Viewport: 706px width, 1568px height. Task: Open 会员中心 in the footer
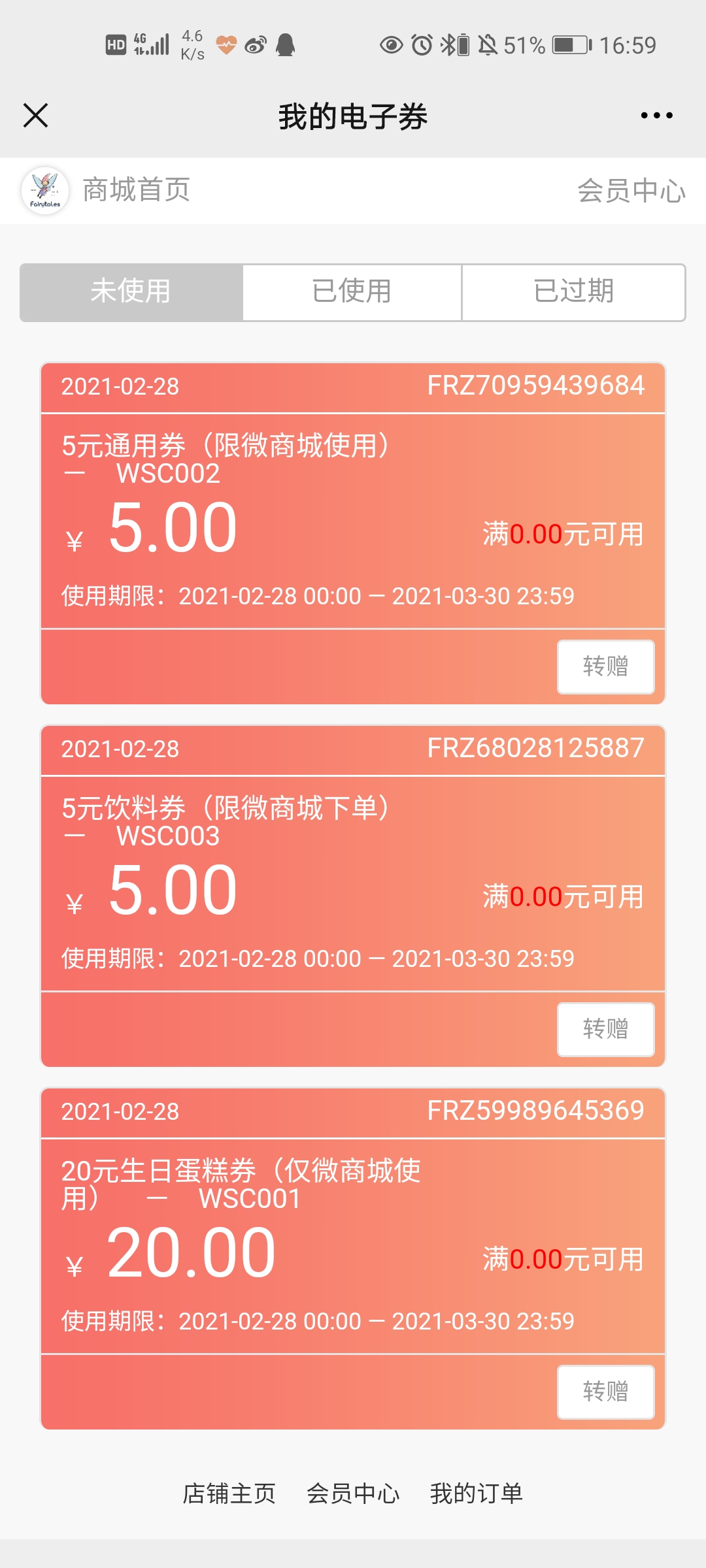(353, 1494)
